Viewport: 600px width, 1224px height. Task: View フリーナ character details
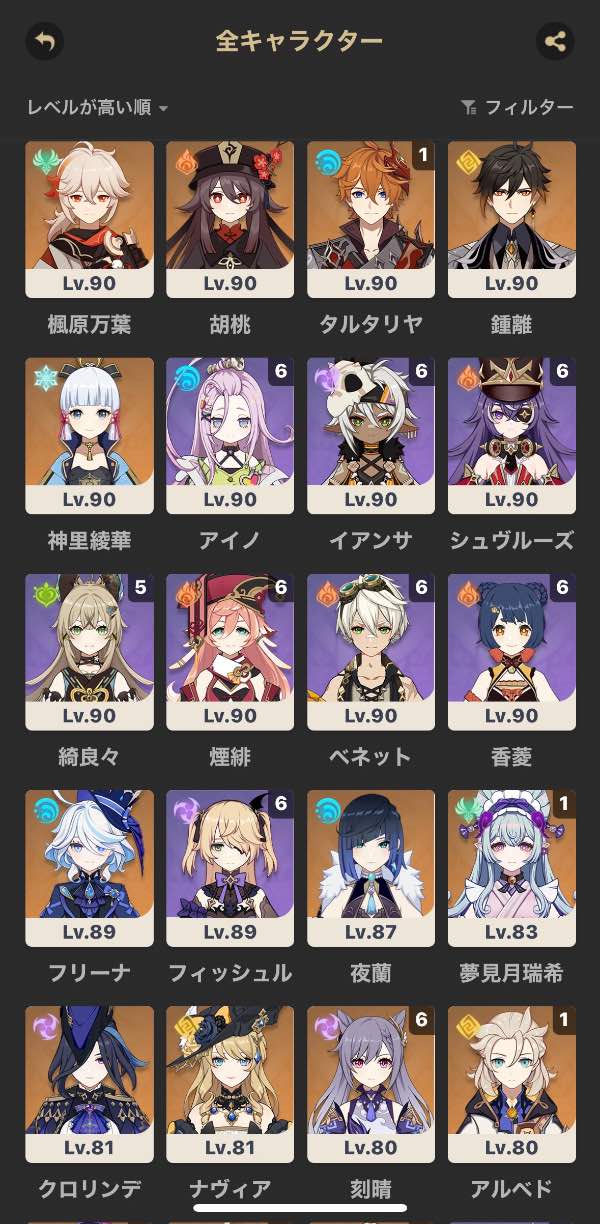(x=89, y=867)
